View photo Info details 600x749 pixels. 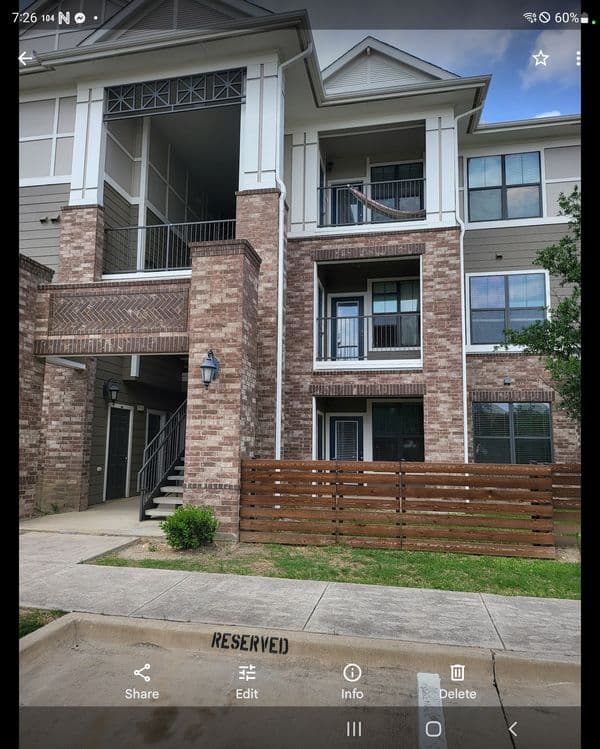[352, 680]
